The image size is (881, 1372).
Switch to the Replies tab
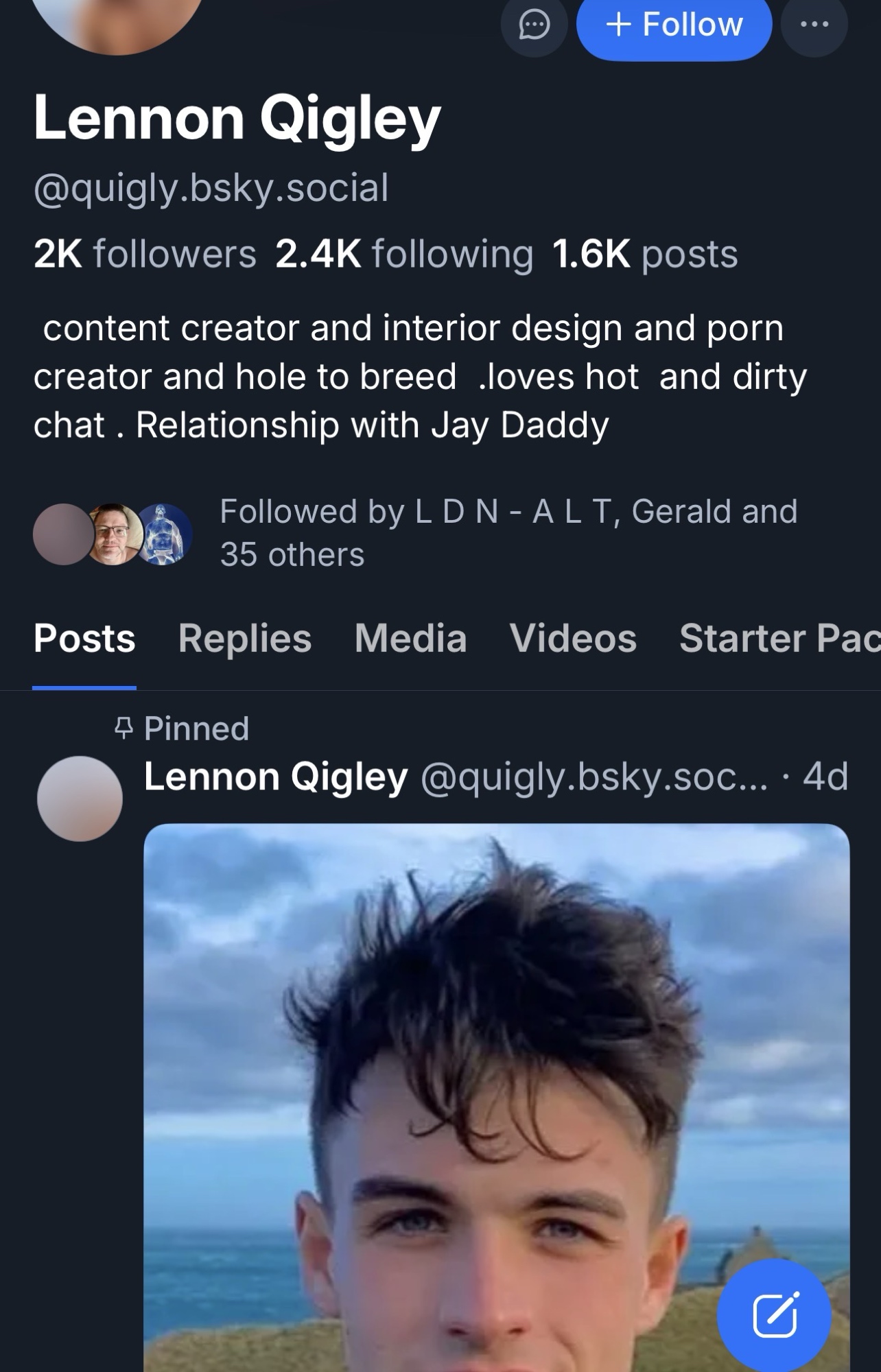(x=245, y=639)
